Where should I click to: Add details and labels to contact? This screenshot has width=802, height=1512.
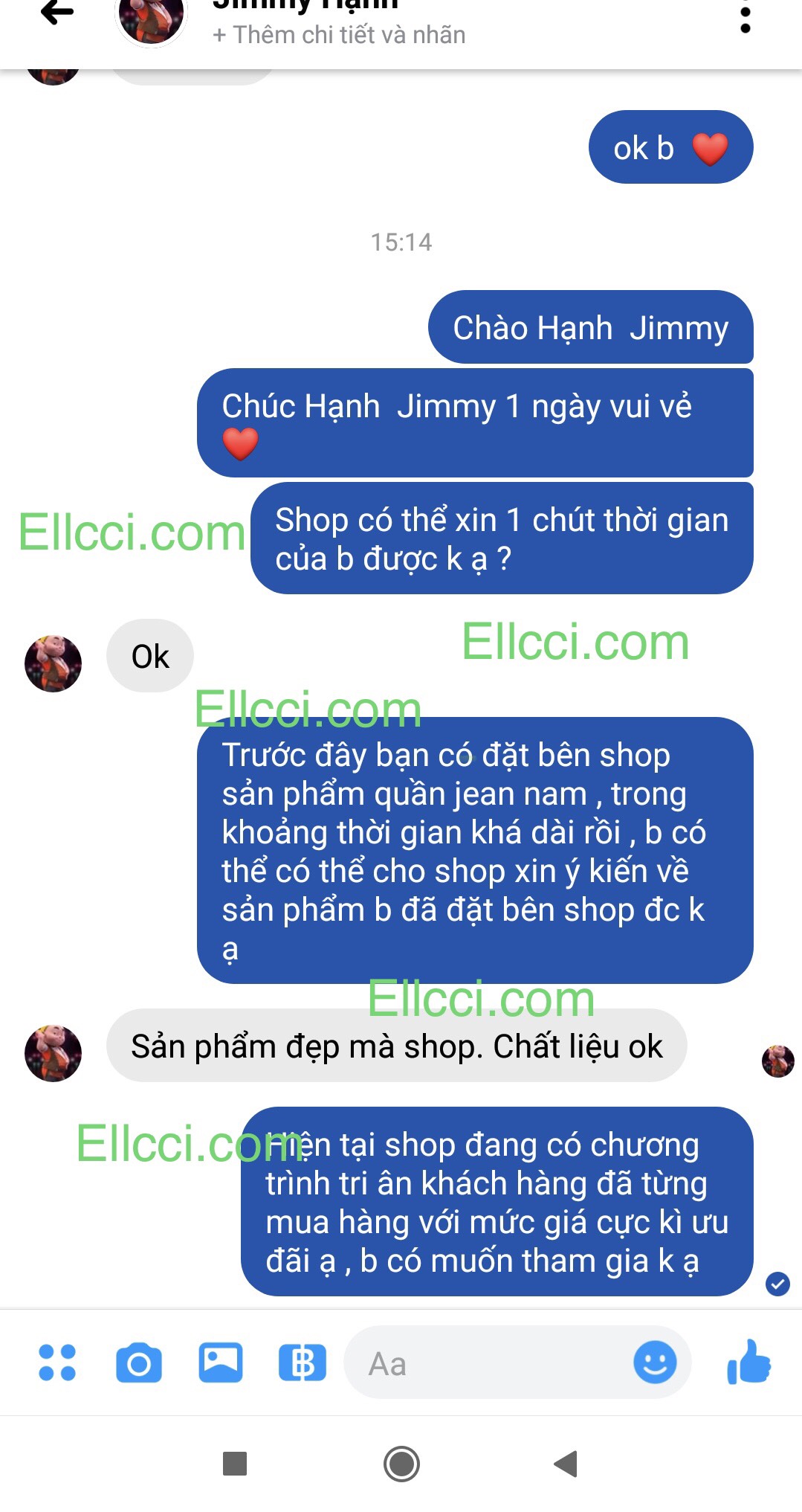click(x=339, y=35)
